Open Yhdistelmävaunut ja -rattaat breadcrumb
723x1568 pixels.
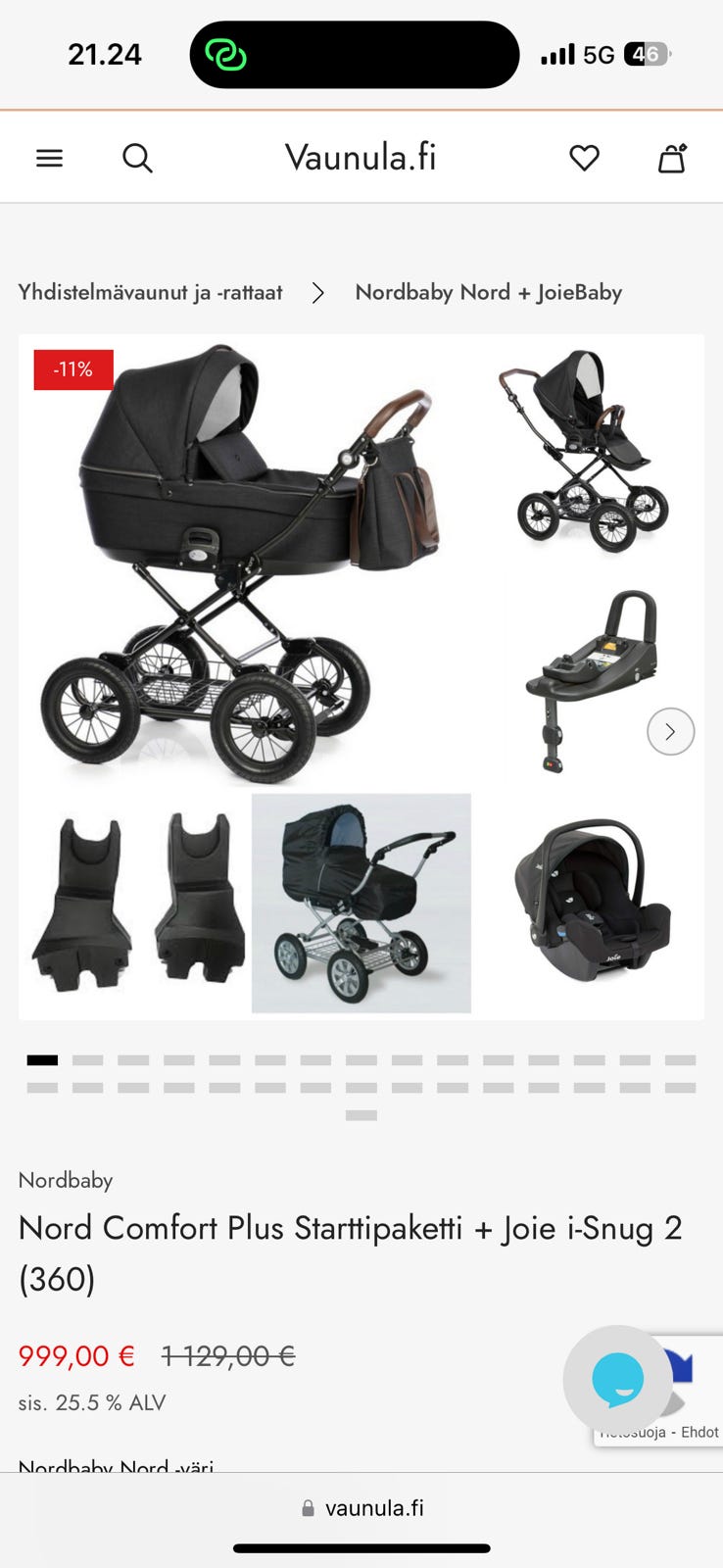click(x=150, y=292)
